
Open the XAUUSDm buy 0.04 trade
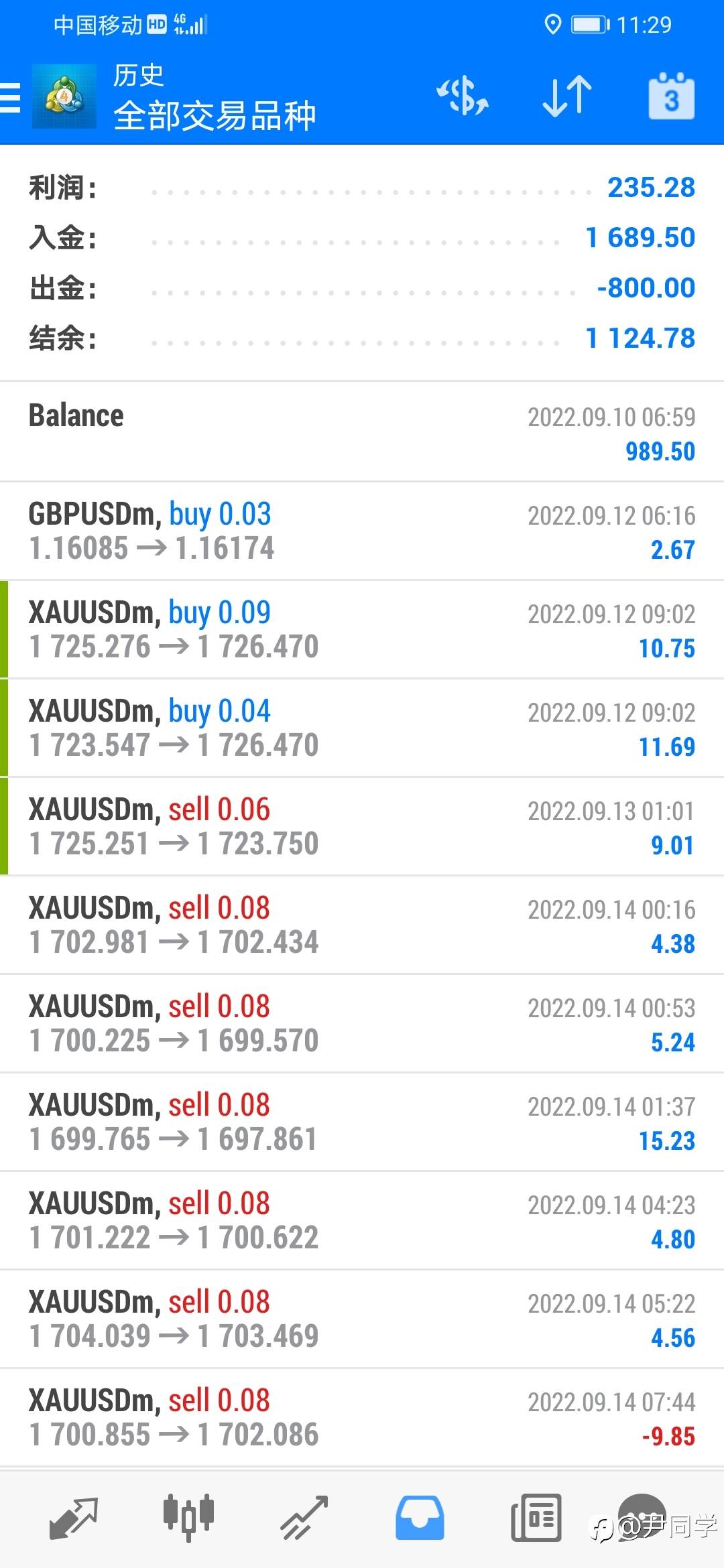[x=362, y=728]
